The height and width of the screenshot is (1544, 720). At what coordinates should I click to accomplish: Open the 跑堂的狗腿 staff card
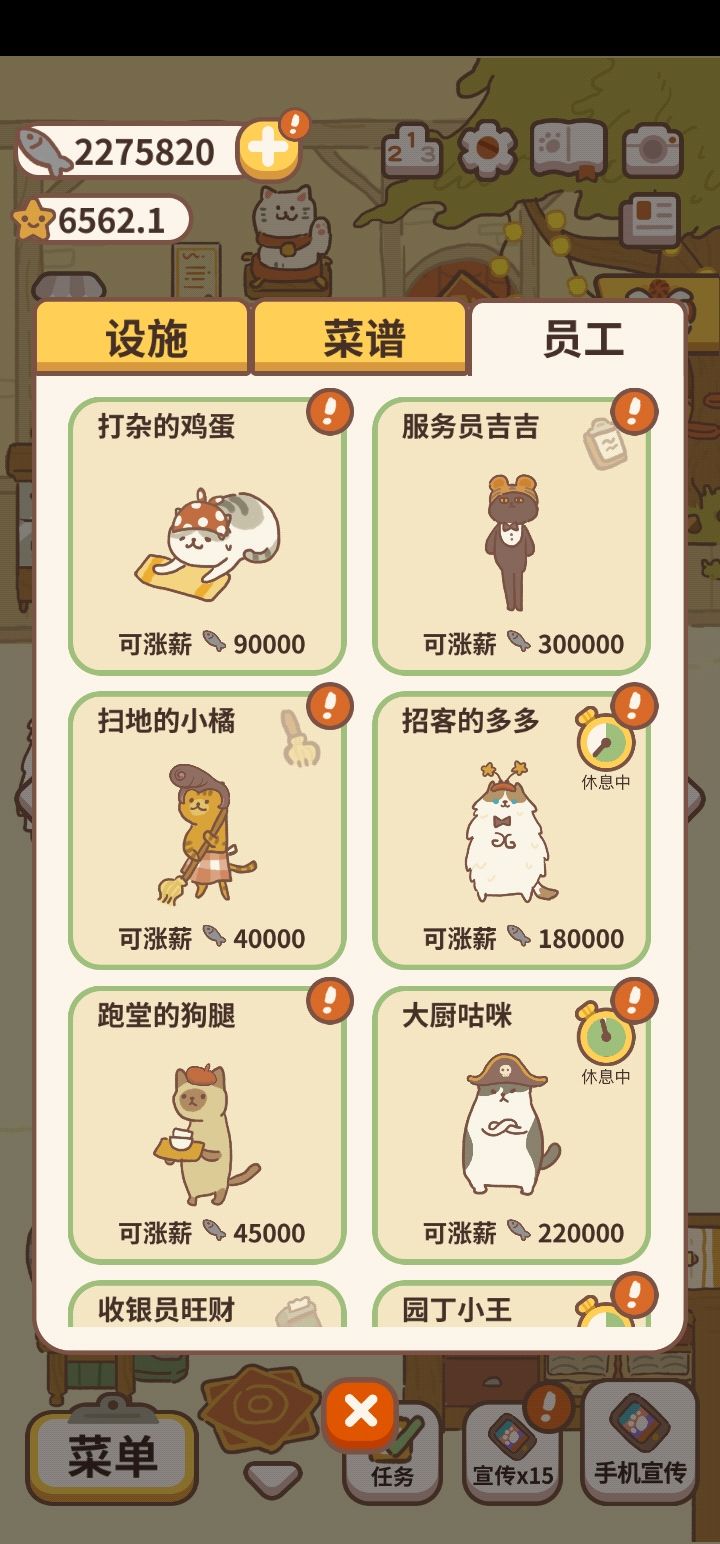[207, 1125]
